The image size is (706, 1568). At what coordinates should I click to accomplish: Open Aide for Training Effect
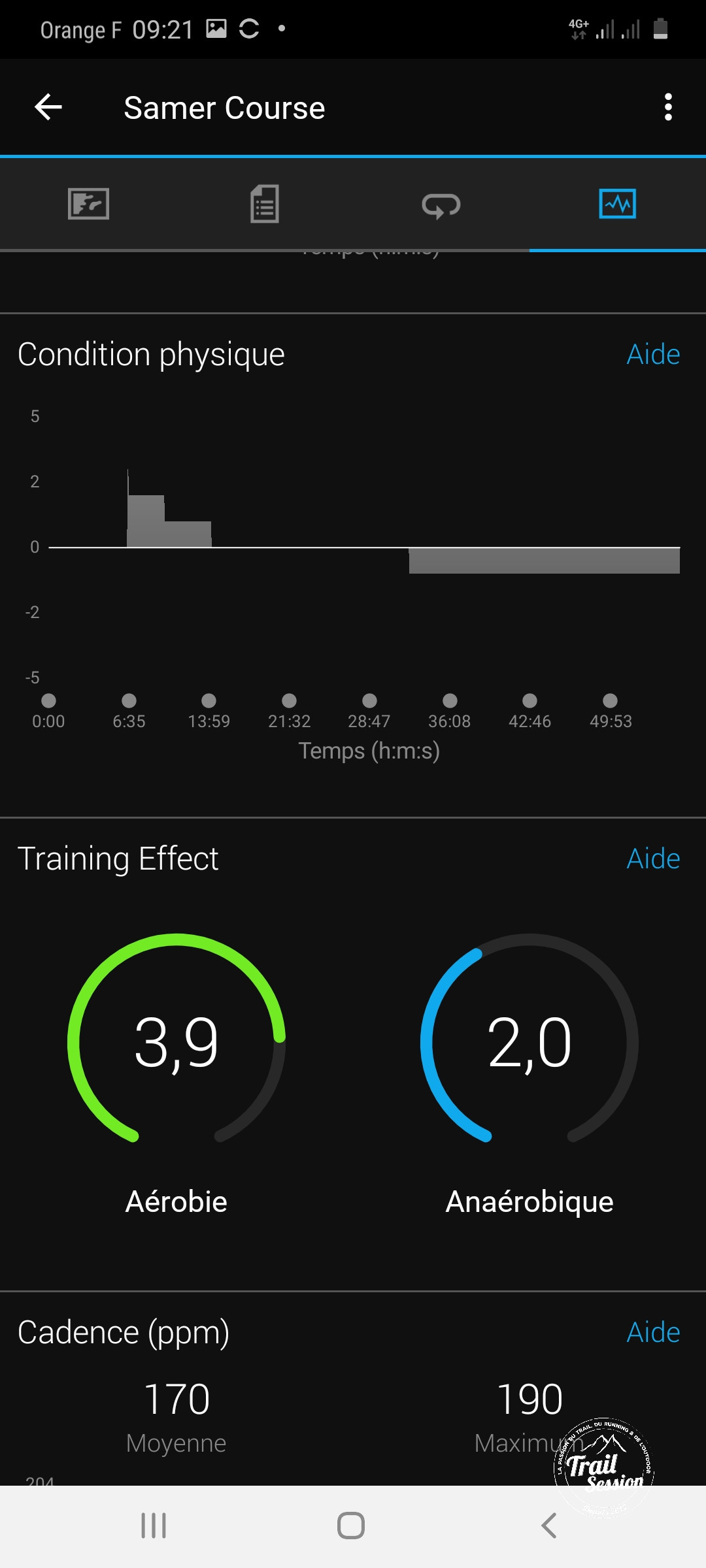(652, 858)
